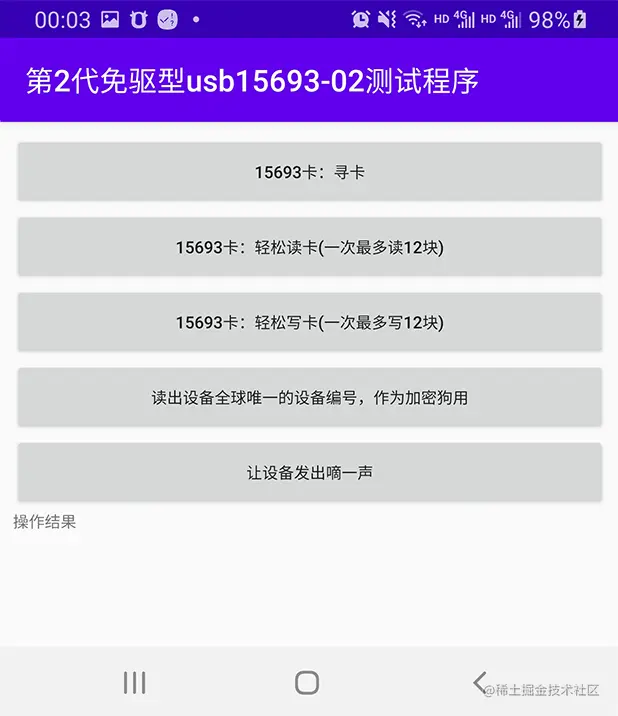Image resolution: width=618 pixels, height=716 pixels.
Task: Tap 轻松写卡(一次最多写12块) button
Action: point(309,322)
